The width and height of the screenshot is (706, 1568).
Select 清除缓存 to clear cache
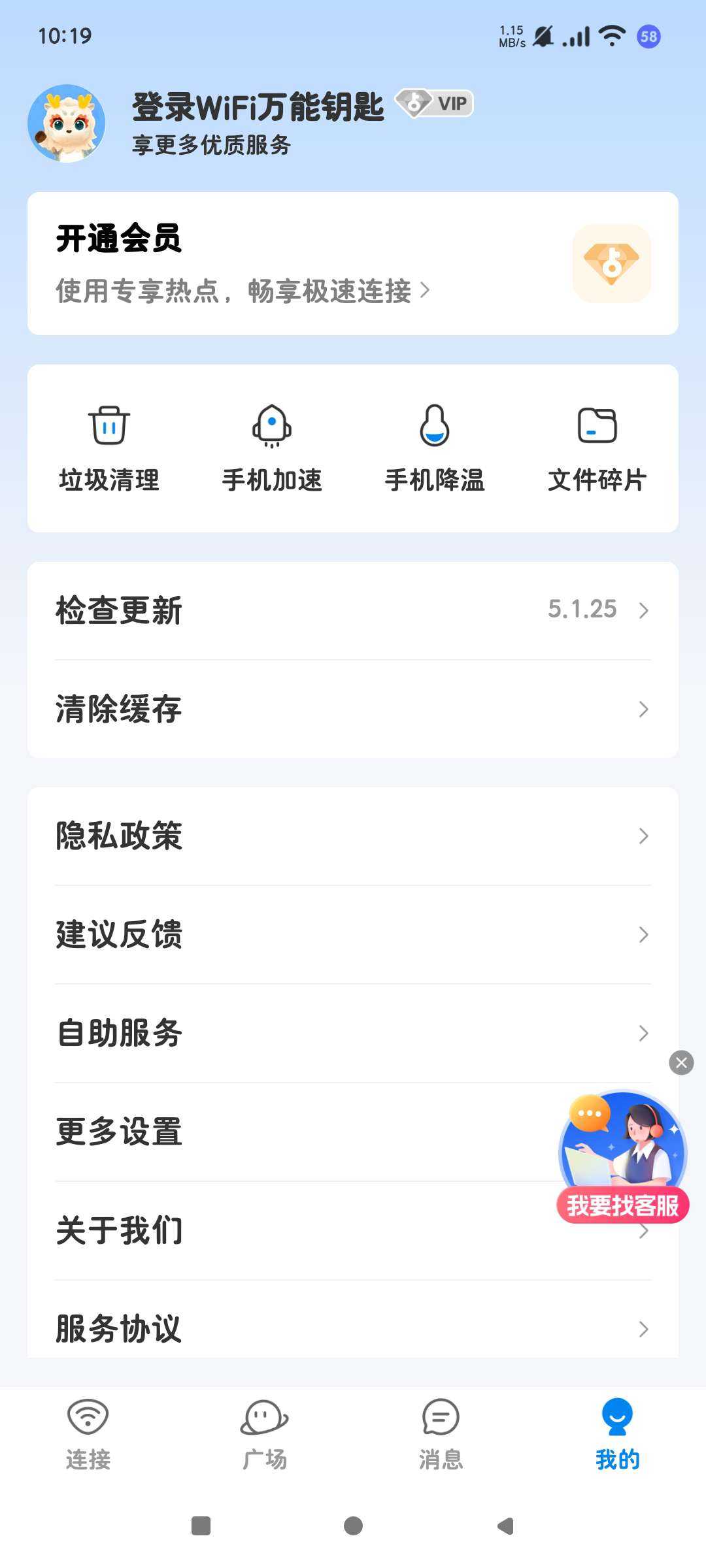(x=352, y=709)
